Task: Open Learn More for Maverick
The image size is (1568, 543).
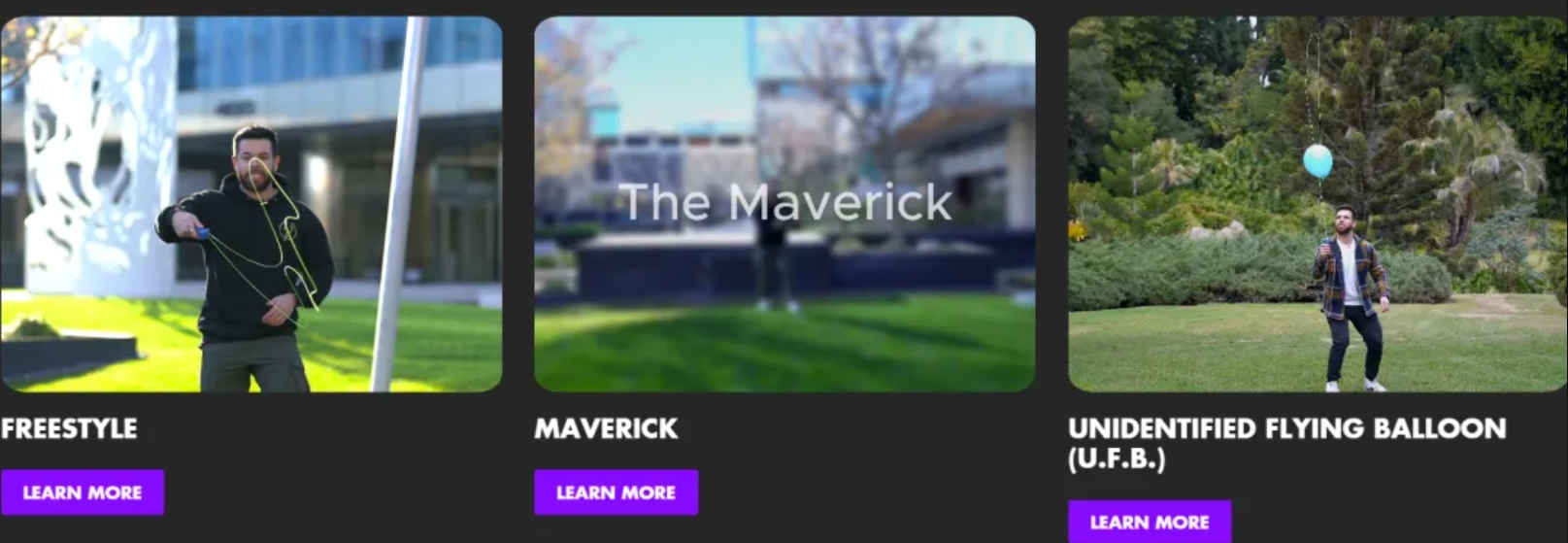Action: [616, 492]
